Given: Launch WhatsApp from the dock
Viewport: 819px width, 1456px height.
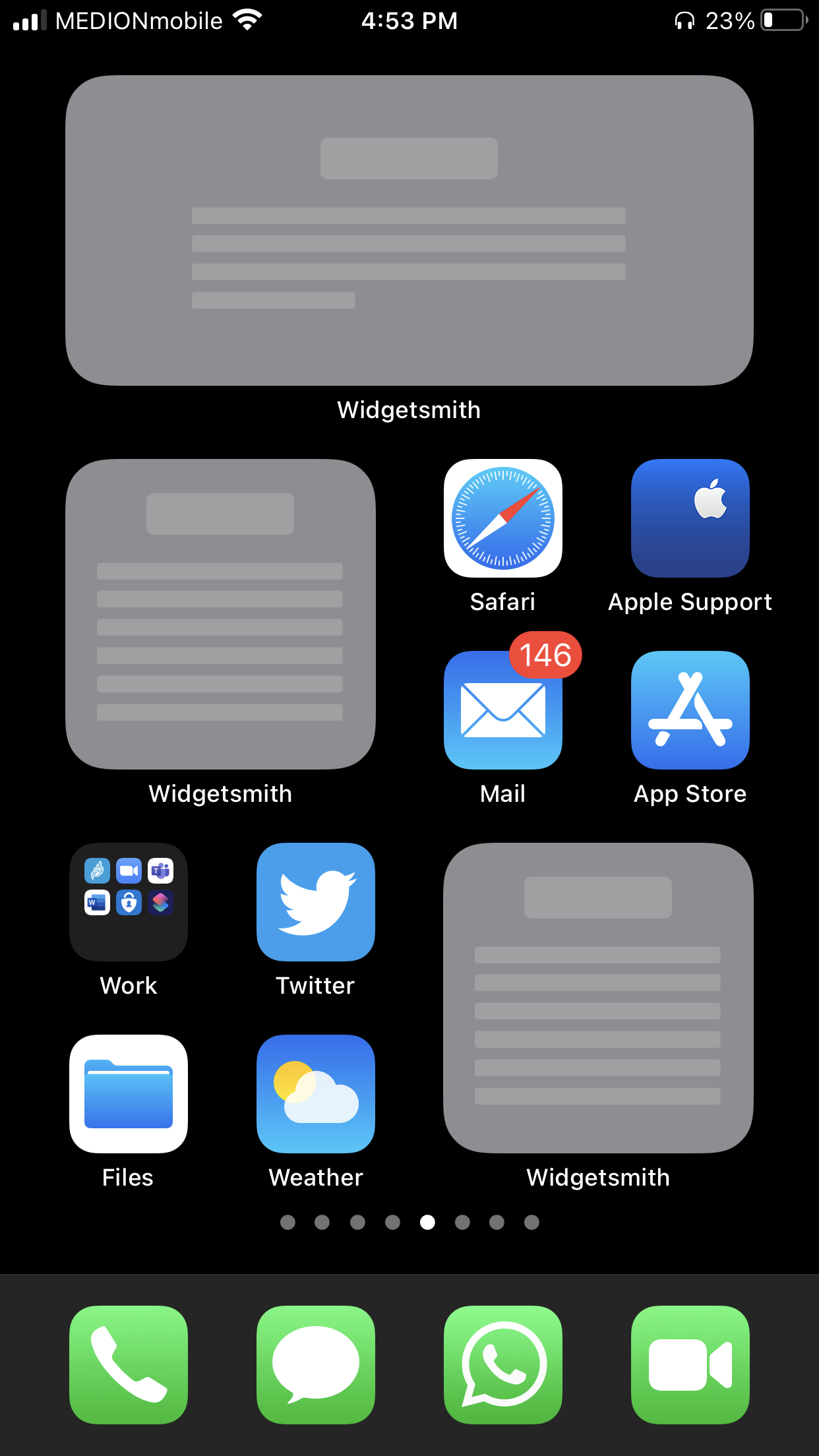Looking at the screenshot, I should [x=503, y=1365].
